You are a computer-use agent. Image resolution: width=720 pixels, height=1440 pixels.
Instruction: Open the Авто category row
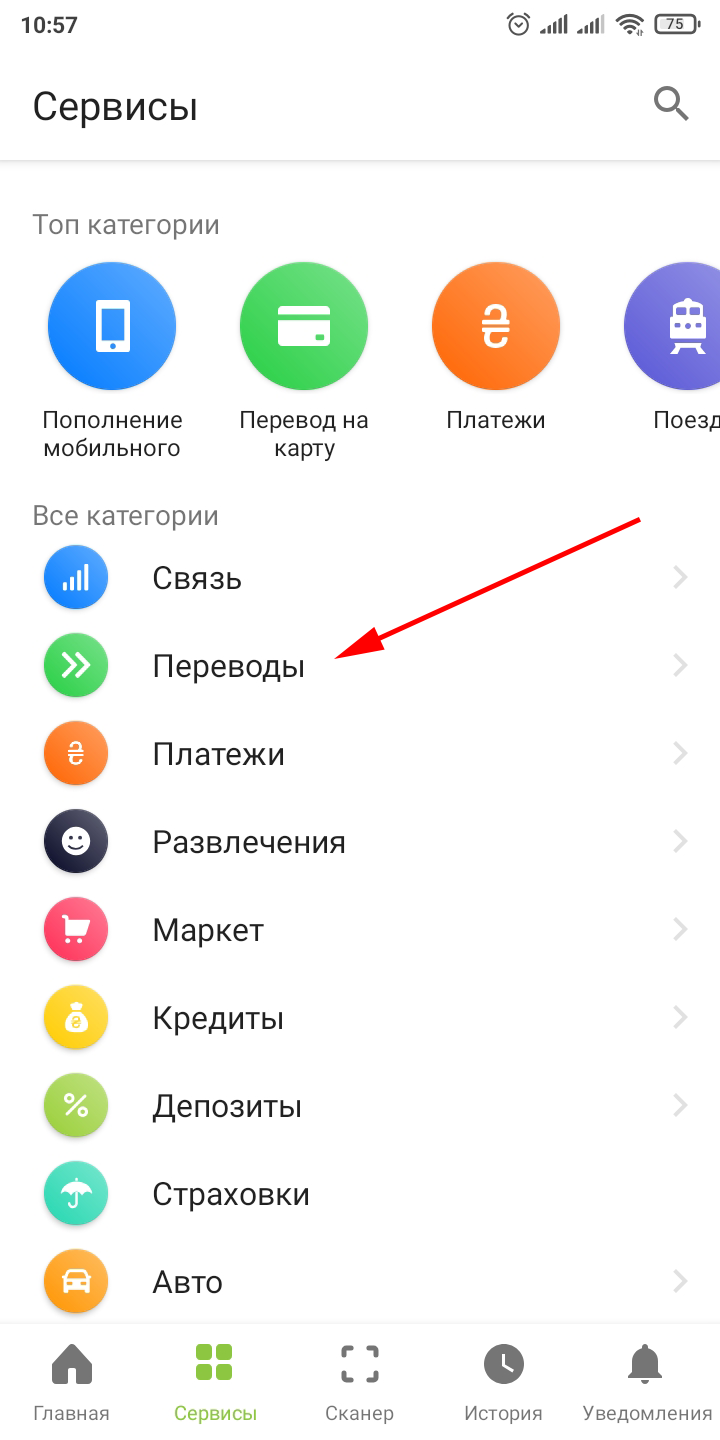point(360,1281)
